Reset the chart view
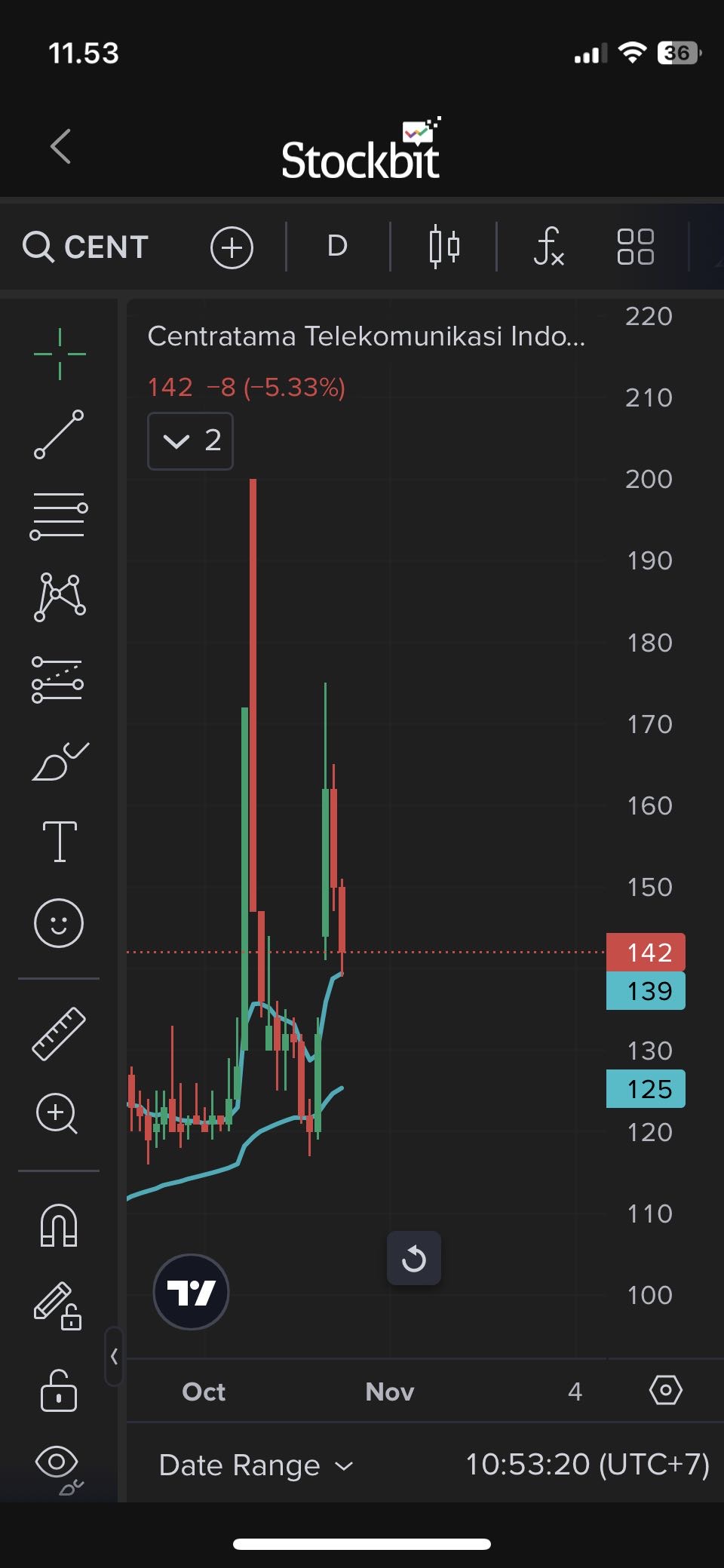The height and width of the screenshot is (1568, 724). coord(414,1258)
